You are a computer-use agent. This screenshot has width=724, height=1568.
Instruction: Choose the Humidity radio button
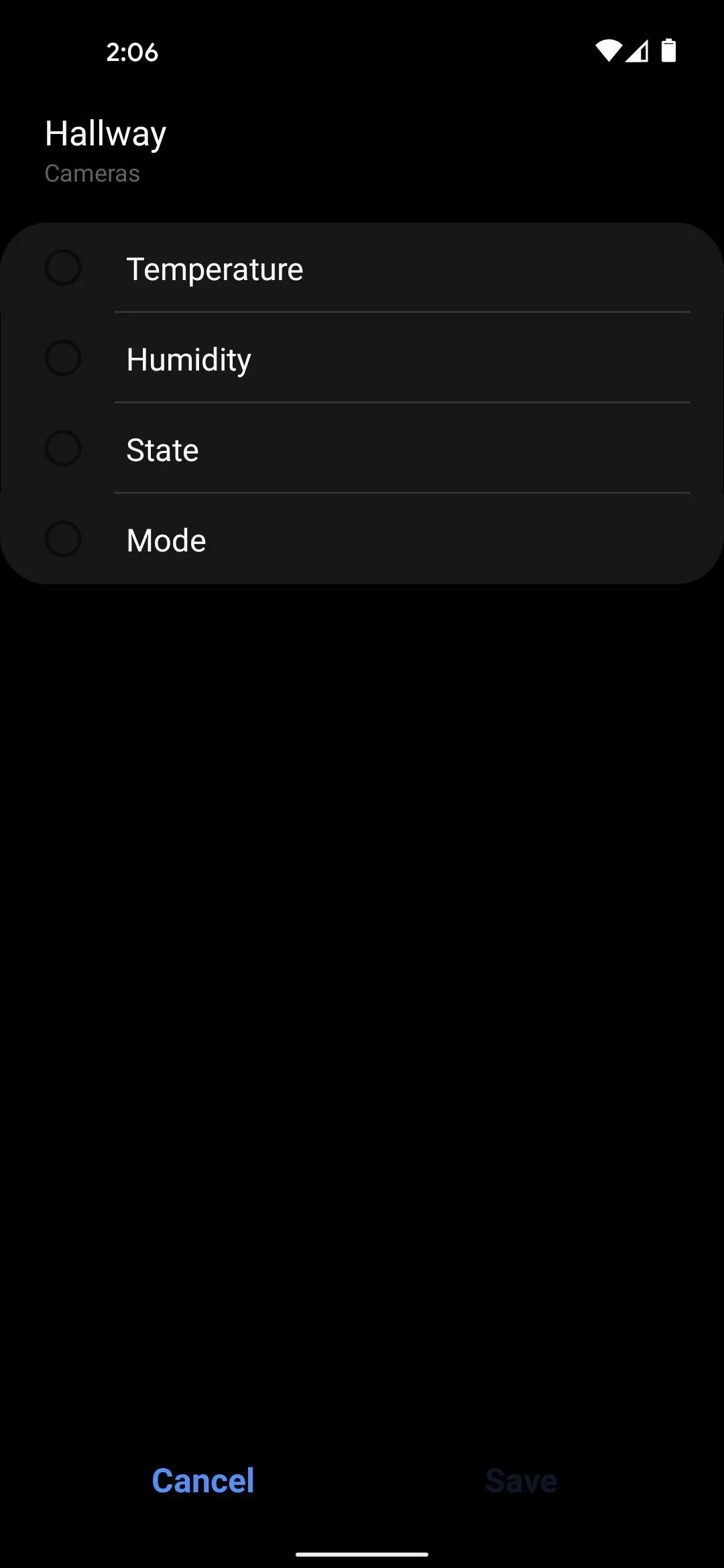(63, 358)
